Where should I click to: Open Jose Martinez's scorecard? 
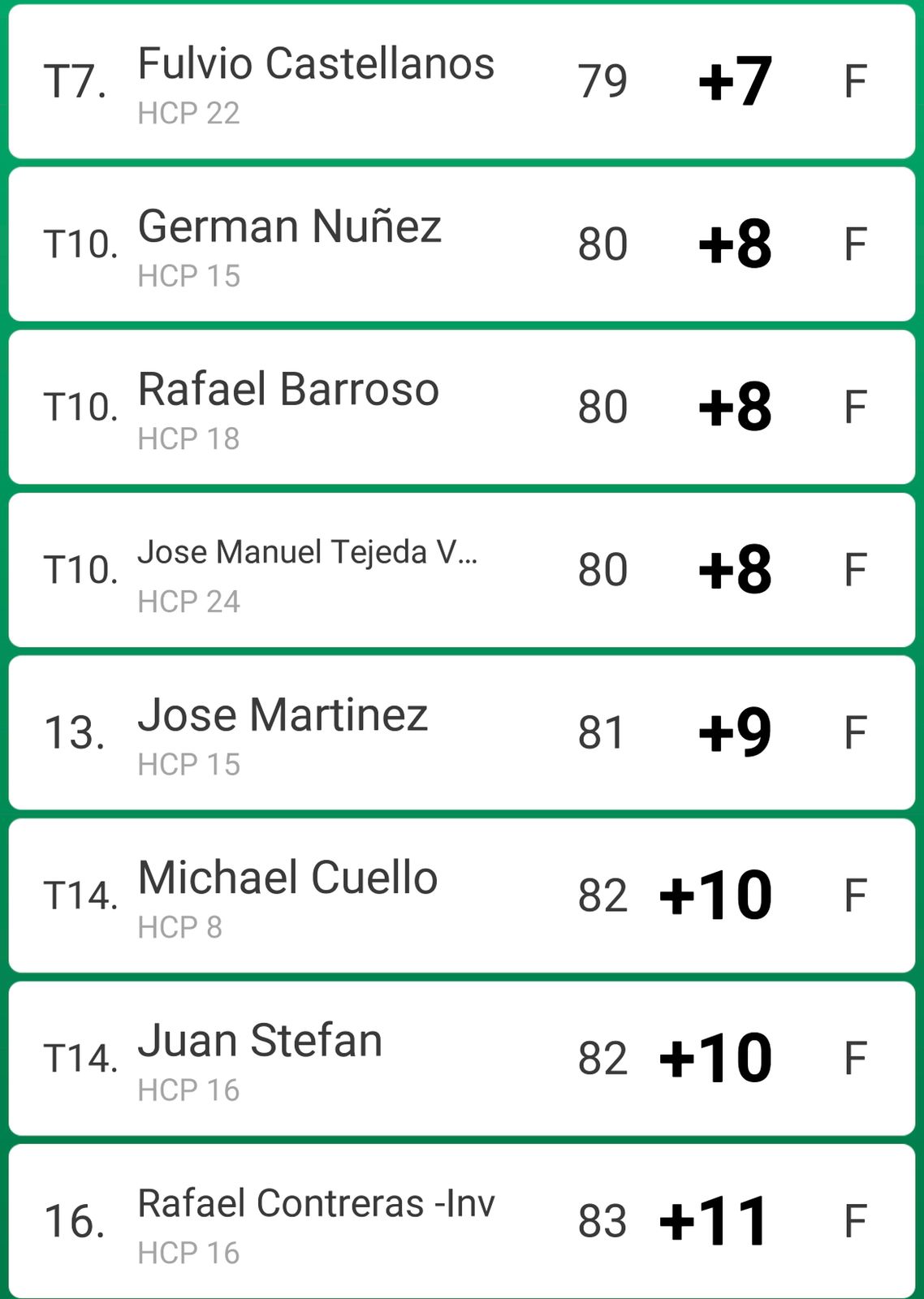click(462, 732)
